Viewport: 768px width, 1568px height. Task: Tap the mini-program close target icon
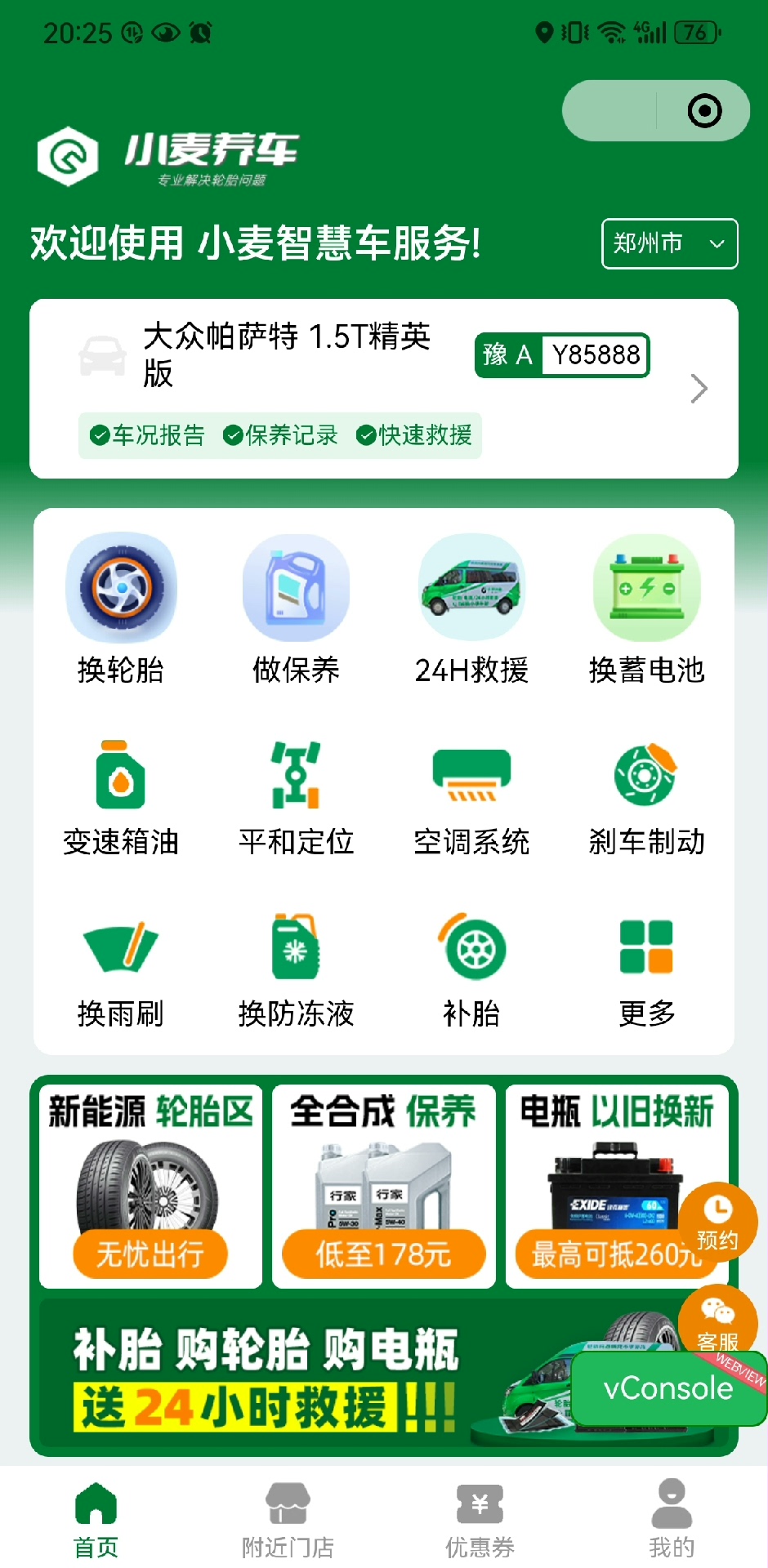704,111
